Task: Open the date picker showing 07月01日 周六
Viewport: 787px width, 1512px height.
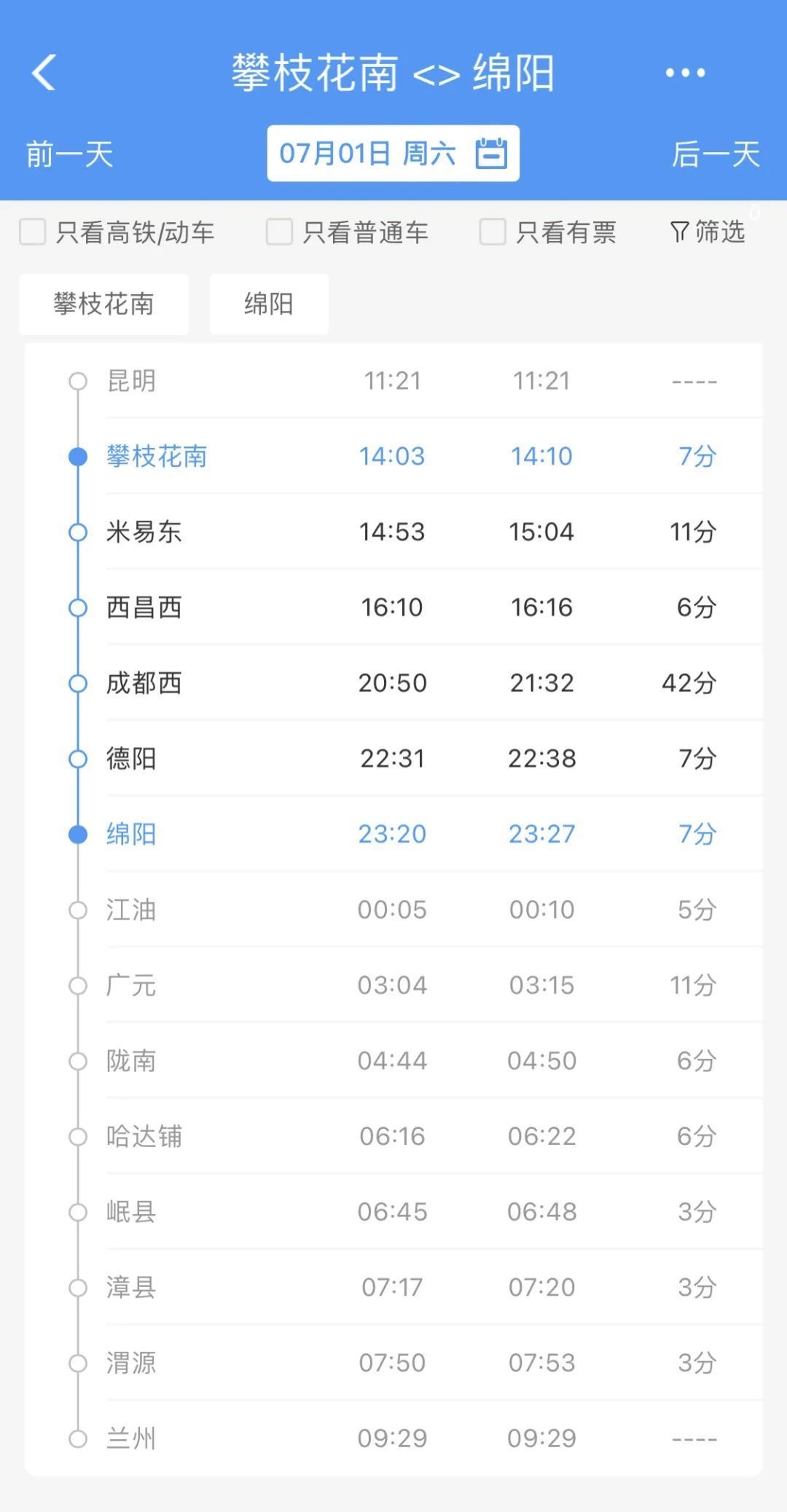Action: point(393,154)
